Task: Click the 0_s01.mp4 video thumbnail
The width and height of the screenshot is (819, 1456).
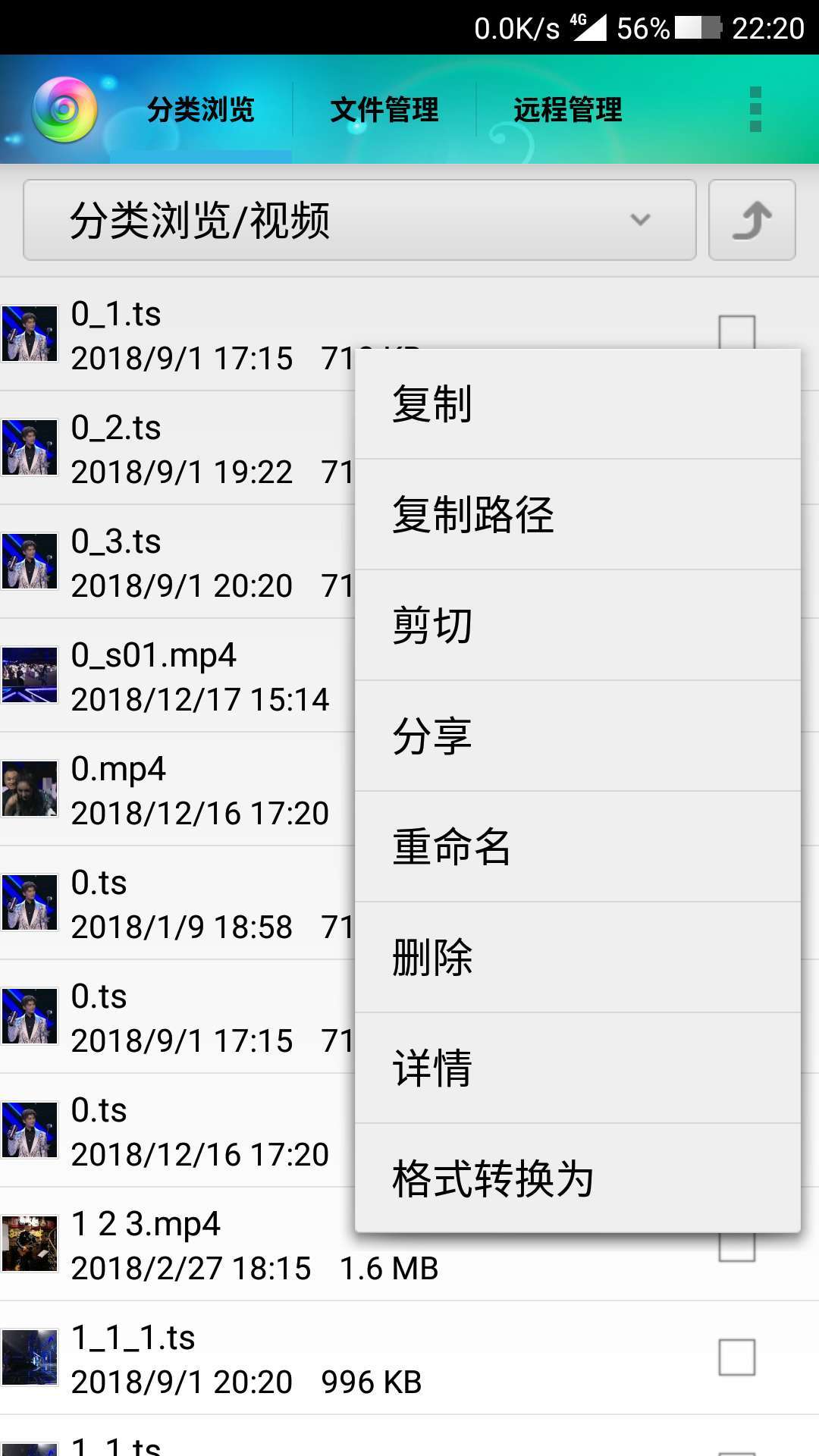Action: tap(30, 673)
